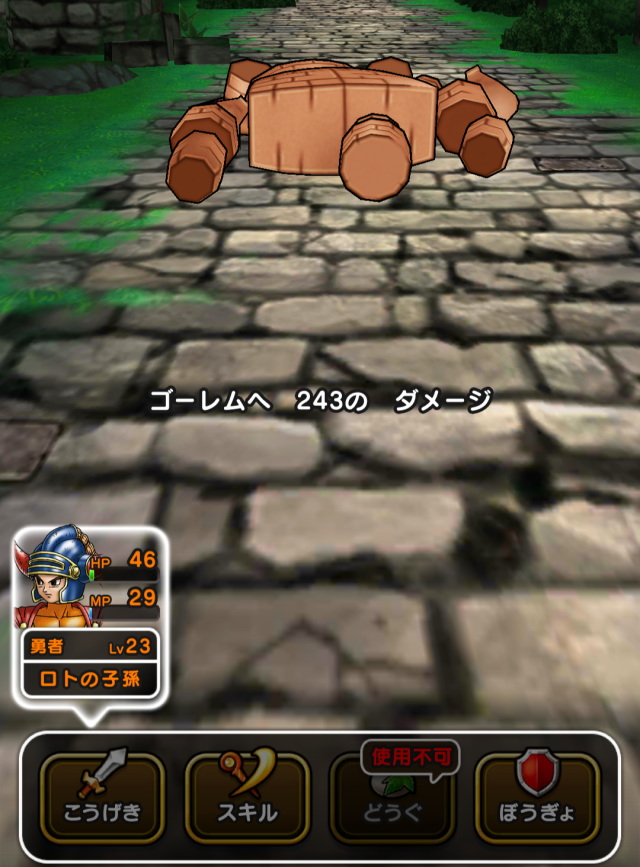
Task: Choose the ぼうぎょ defend command
Action: pyautogui.click(x=537, y=797)
